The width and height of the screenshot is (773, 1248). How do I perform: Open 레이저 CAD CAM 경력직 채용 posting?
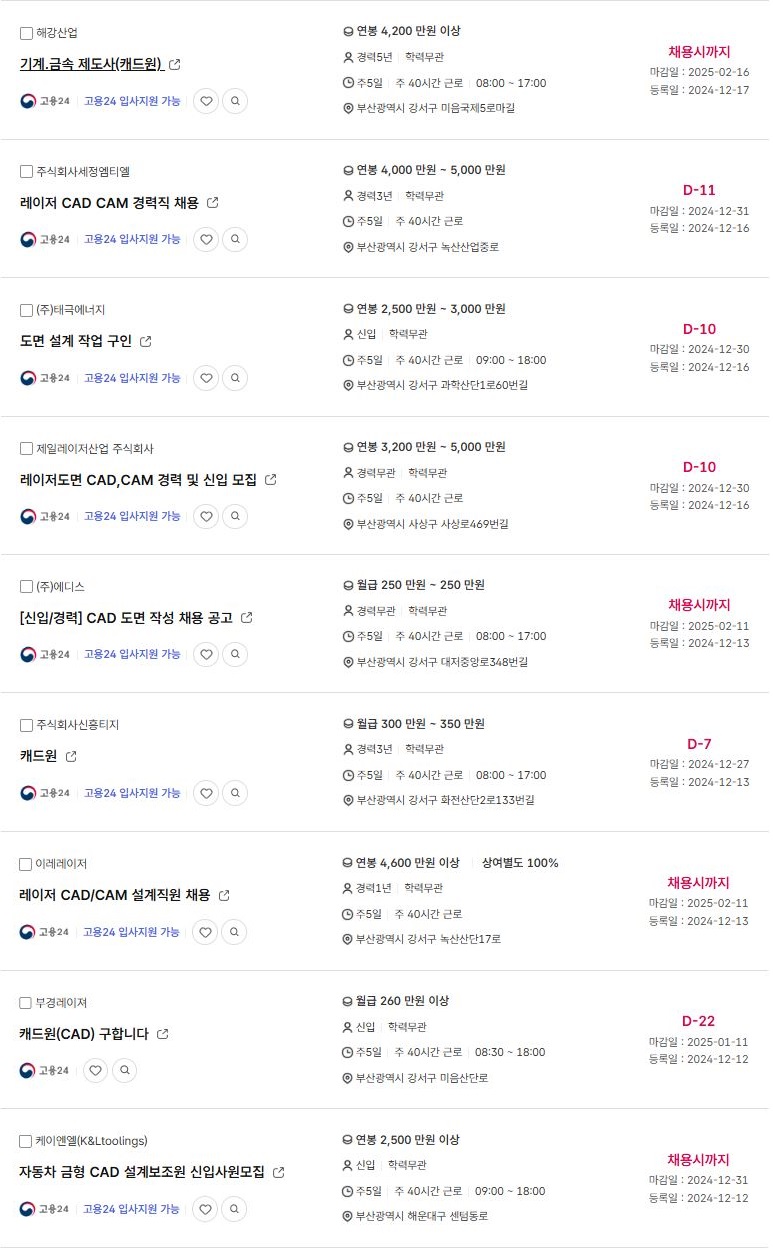[110, 203]
